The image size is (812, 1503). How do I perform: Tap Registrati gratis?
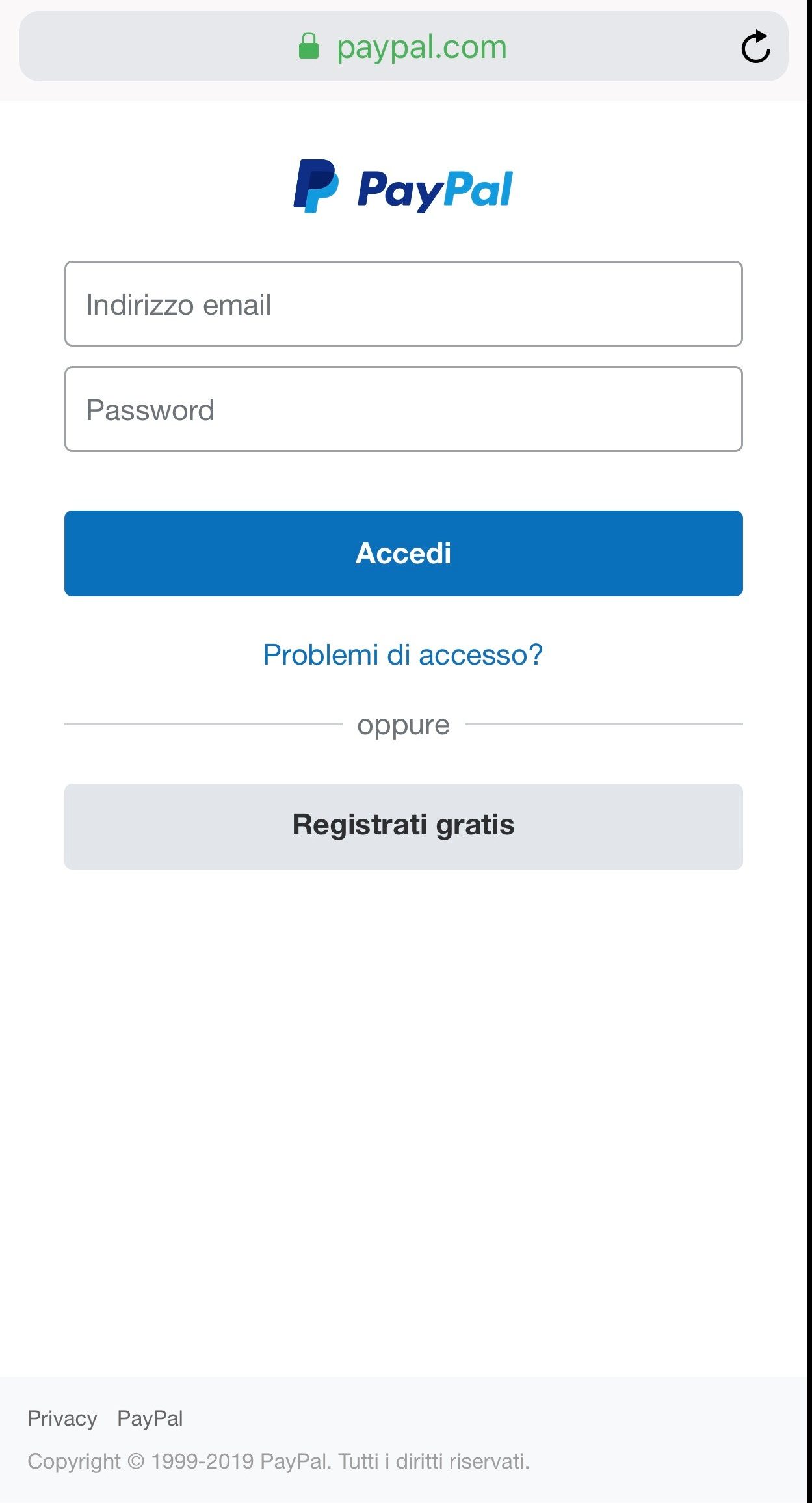click(403, 827)
